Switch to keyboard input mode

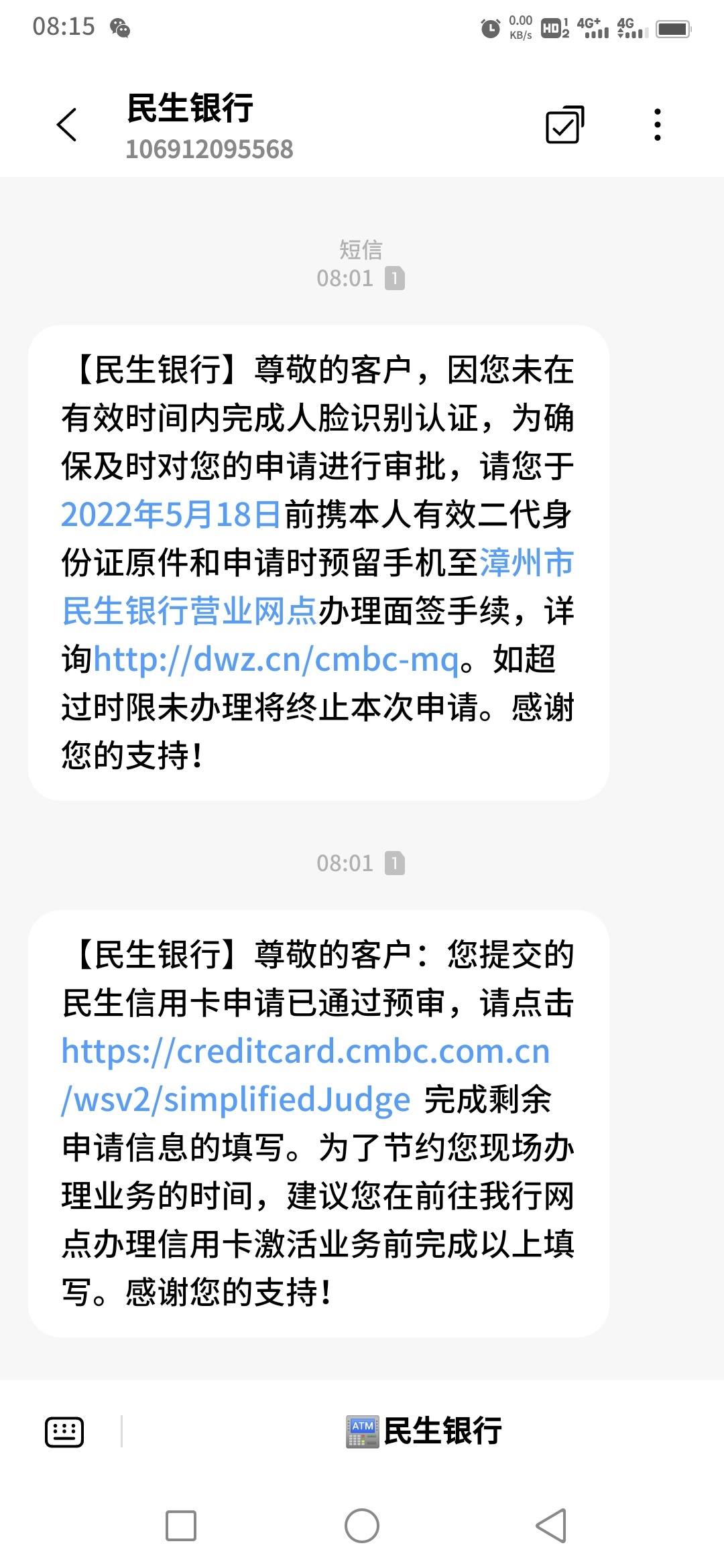64,1432
